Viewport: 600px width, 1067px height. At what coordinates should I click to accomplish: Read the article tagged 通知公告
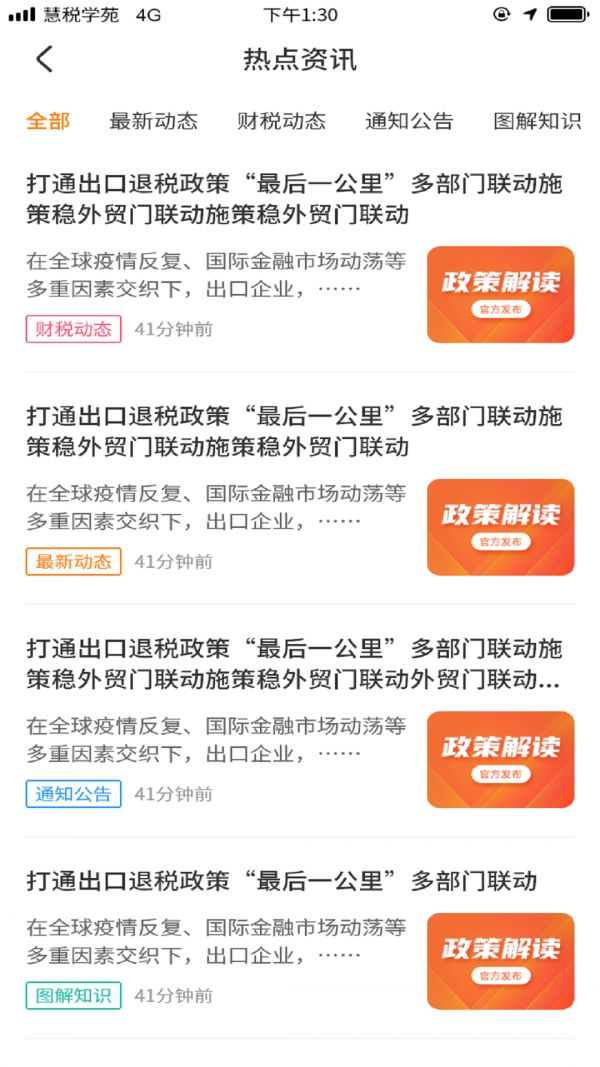tap(294, 663)
